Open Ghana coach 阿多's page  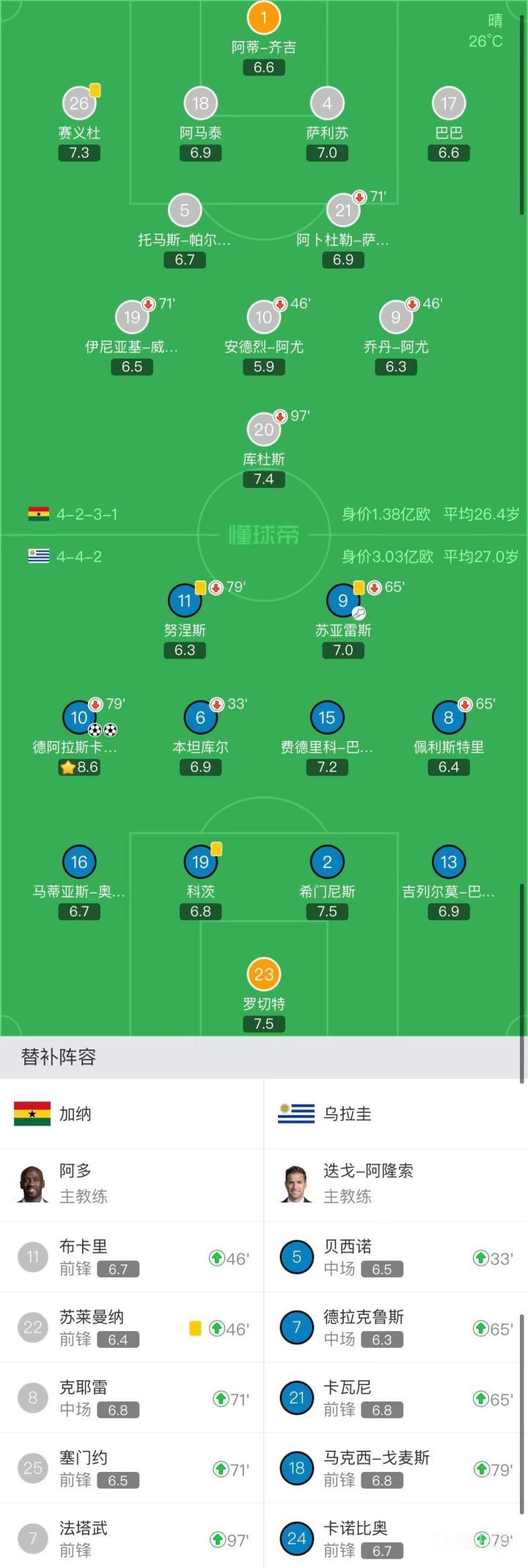pyautogui.click(x=132, y=1184)
